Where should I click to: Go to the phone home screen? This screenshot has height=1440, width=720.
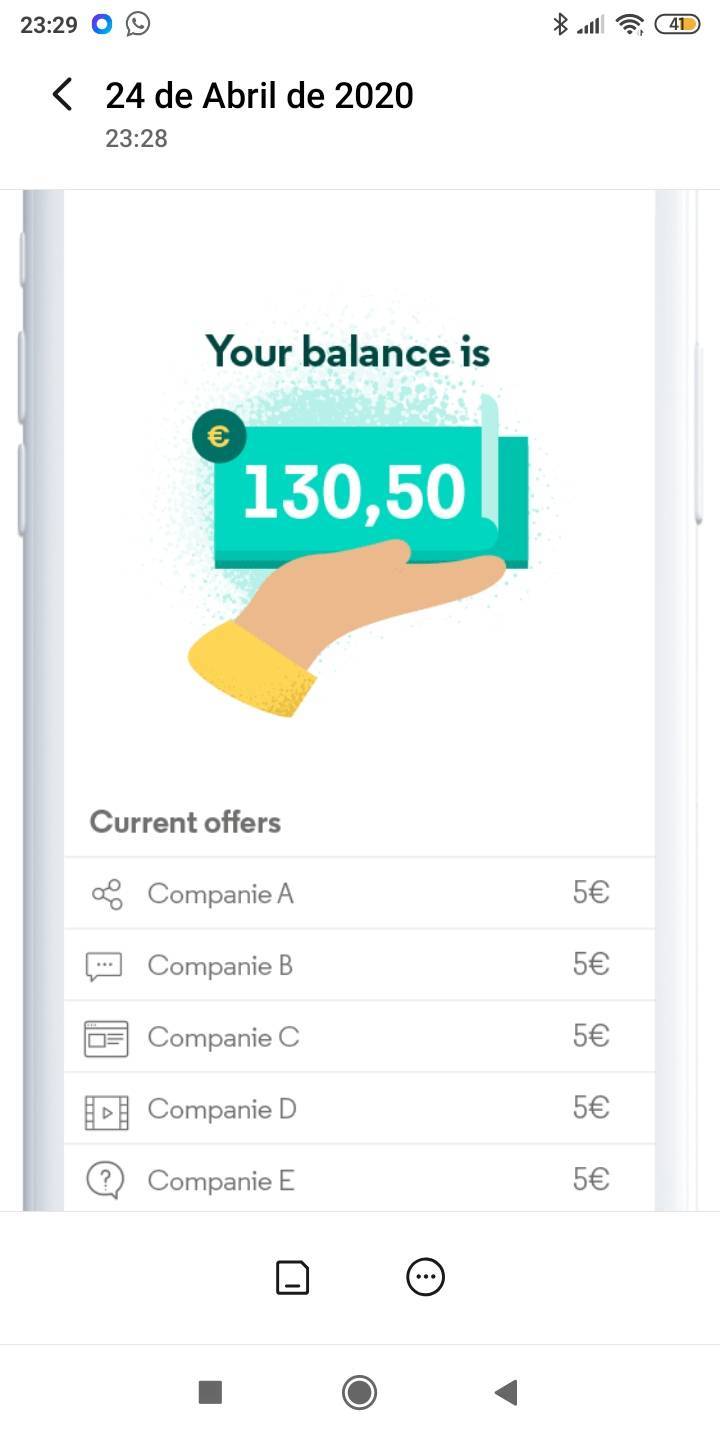[x=359, y=1392]
